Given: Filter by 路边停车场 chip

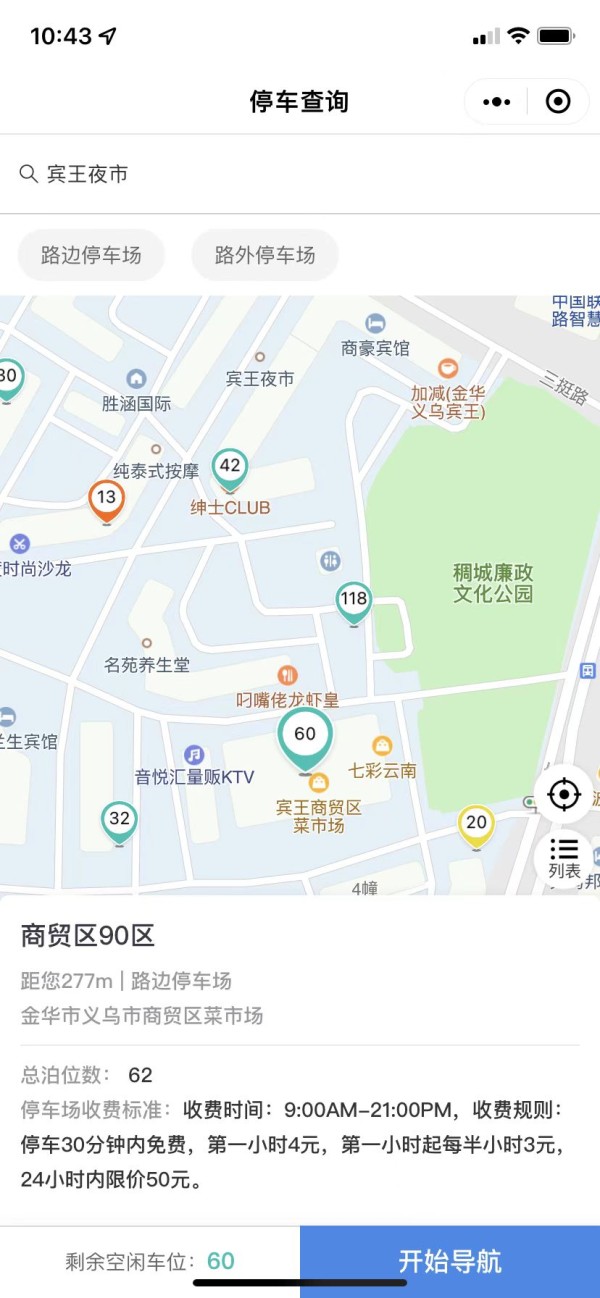Looking at the screenshot, I should 91,255.
